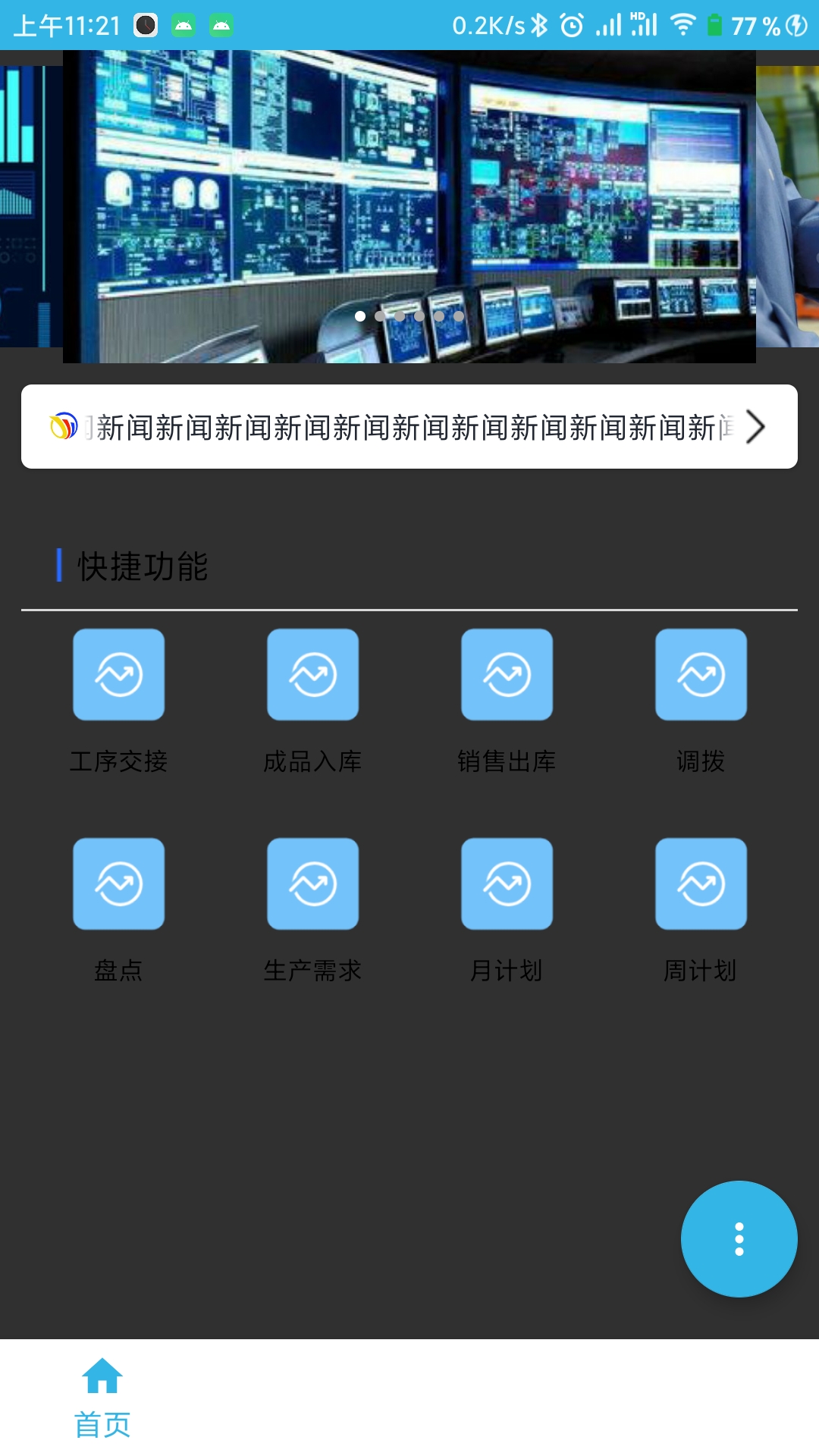Screen dimensions: 819x1456
Task: Select the 生产需求 icon
Action: coord(312,883)
